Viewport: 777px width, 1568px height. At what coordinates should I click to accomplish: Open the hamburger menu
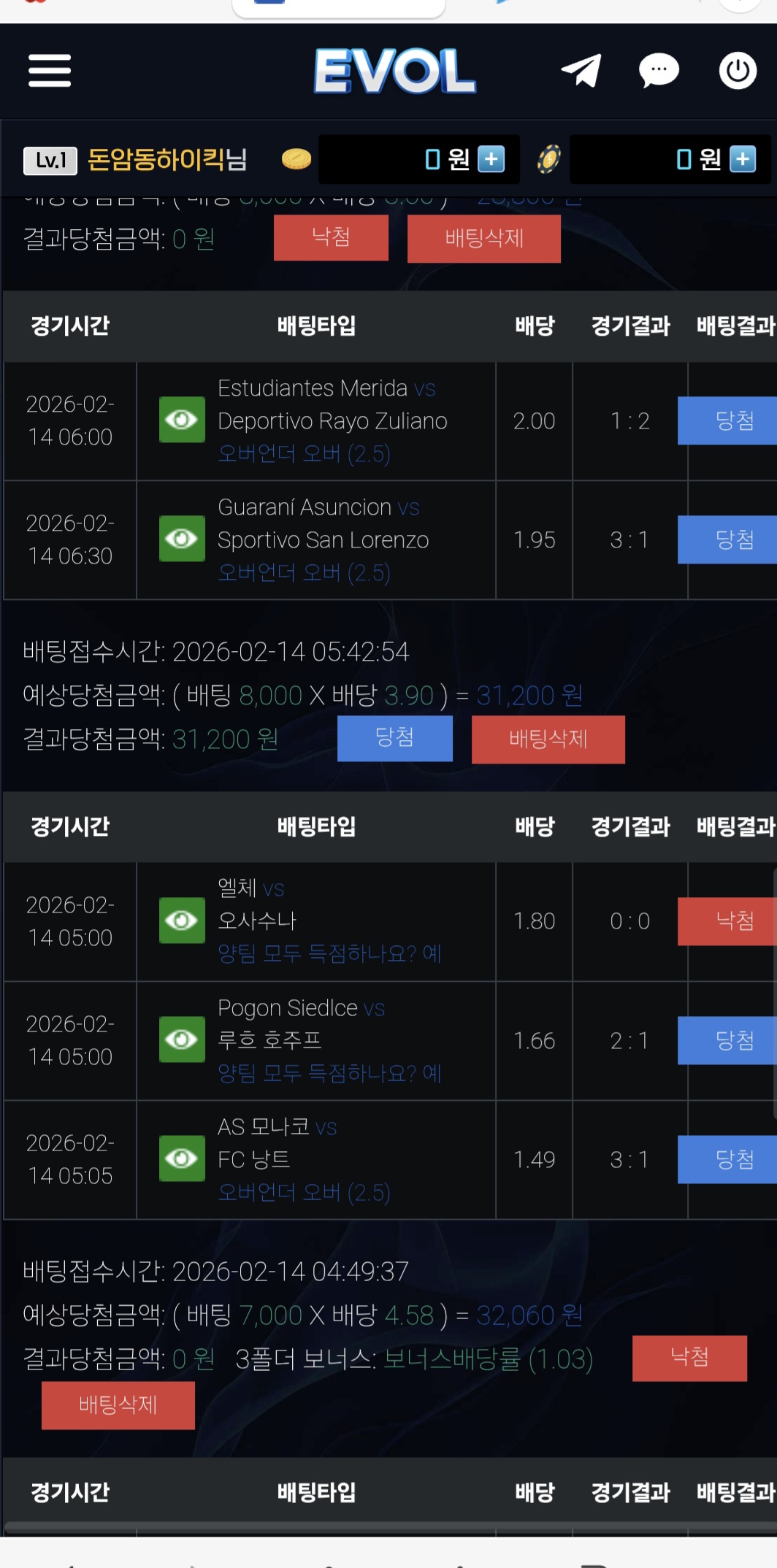coord(50,71)
